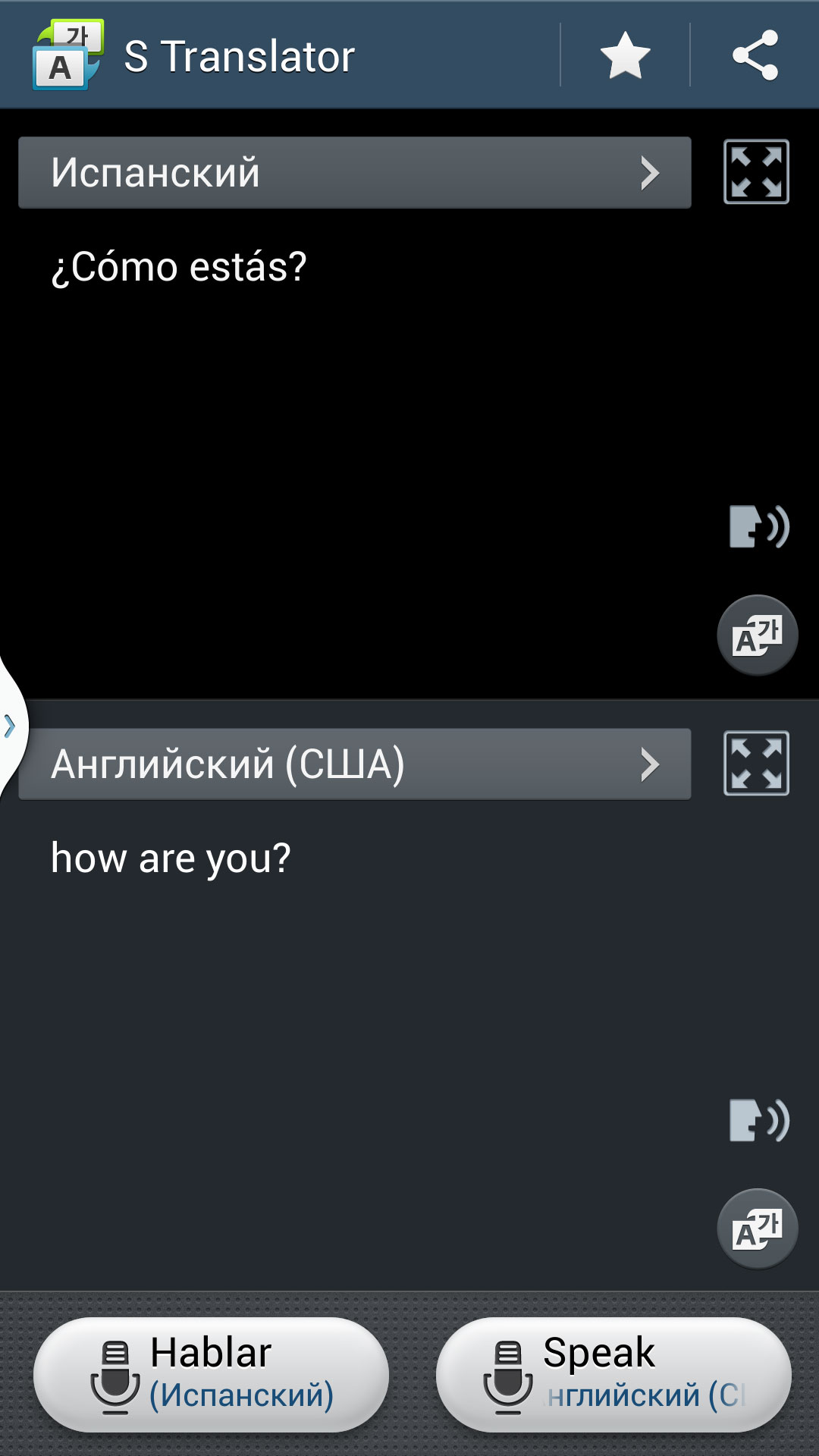Open the side panel handle arrow
The height and width of the screenshot is (1456, 819).
pyautogui.click(x=11, y=726)
